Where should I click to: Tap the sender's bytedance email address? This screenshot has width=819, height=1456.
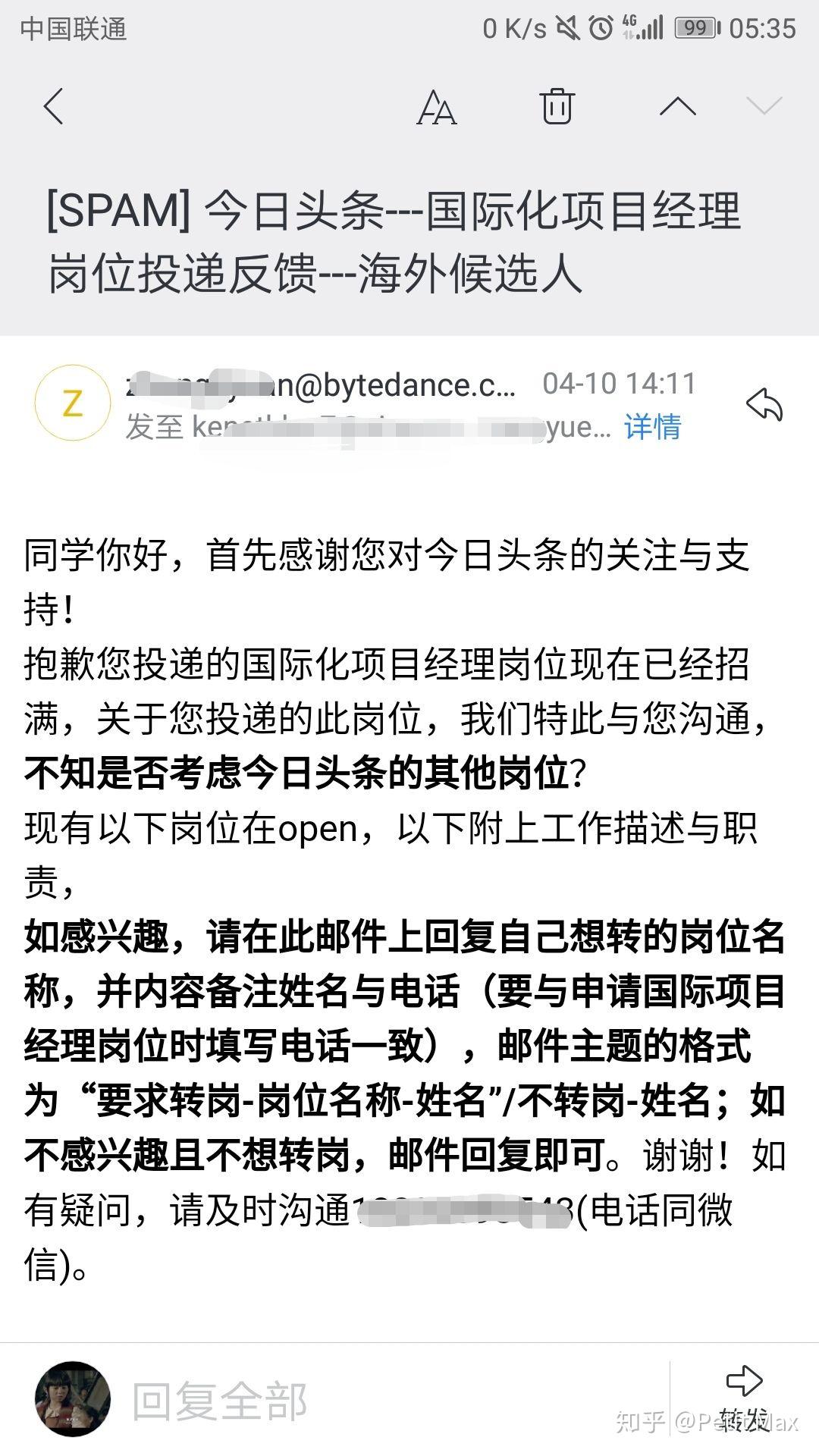[318, 384]
